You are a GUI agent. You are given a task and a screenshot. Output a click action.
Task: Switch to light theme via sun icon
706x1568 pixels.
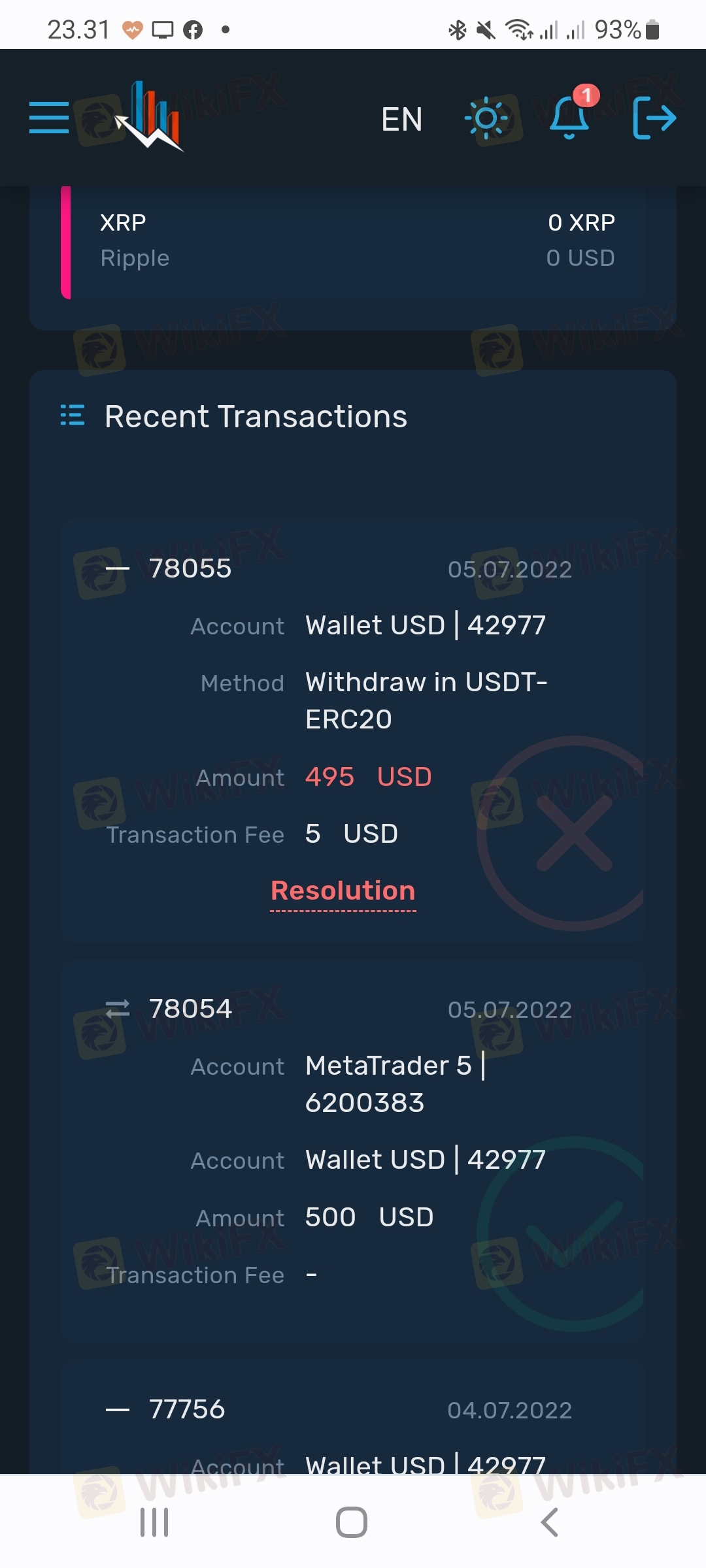point(486,118)
